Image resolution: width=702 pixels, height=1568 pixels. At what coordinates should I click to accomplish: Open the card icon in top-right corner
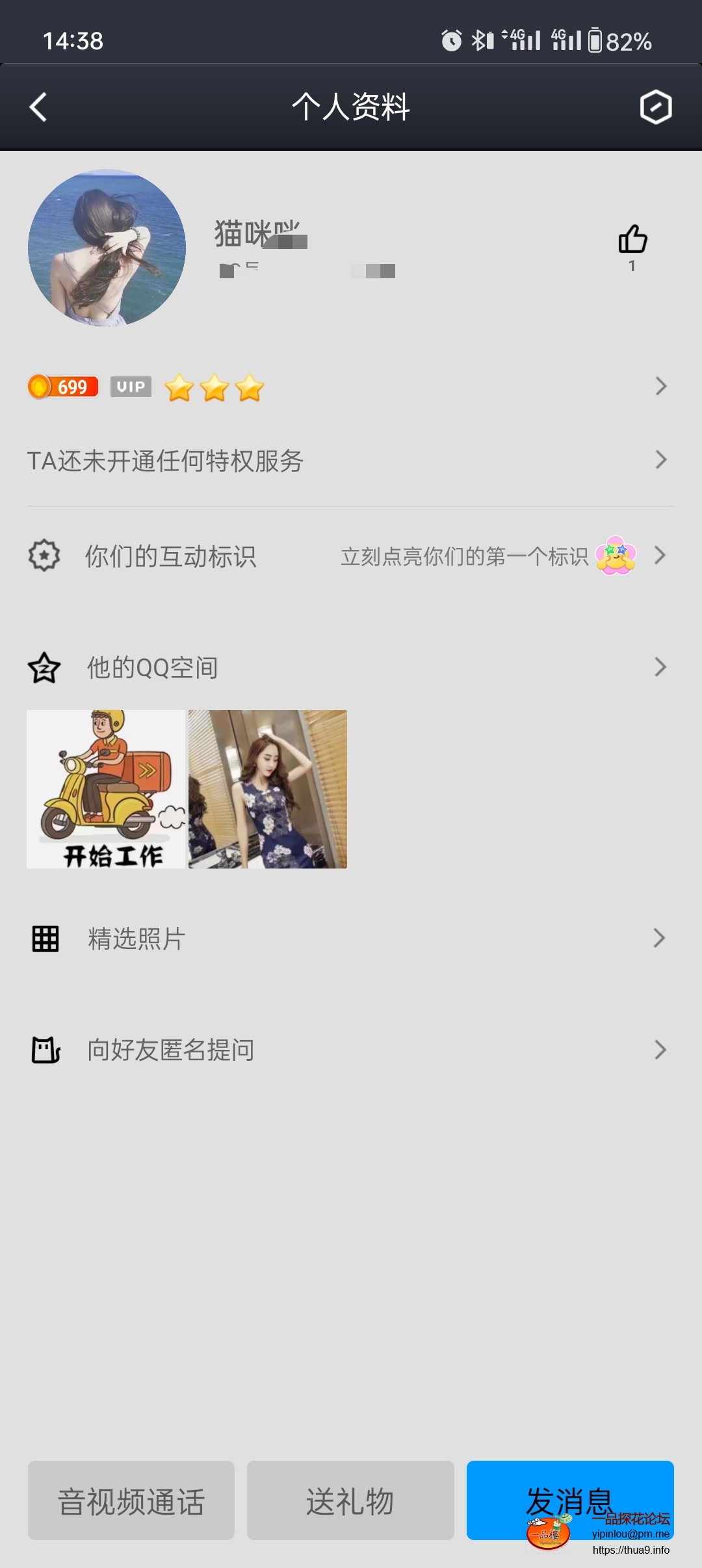click(656, 108)
